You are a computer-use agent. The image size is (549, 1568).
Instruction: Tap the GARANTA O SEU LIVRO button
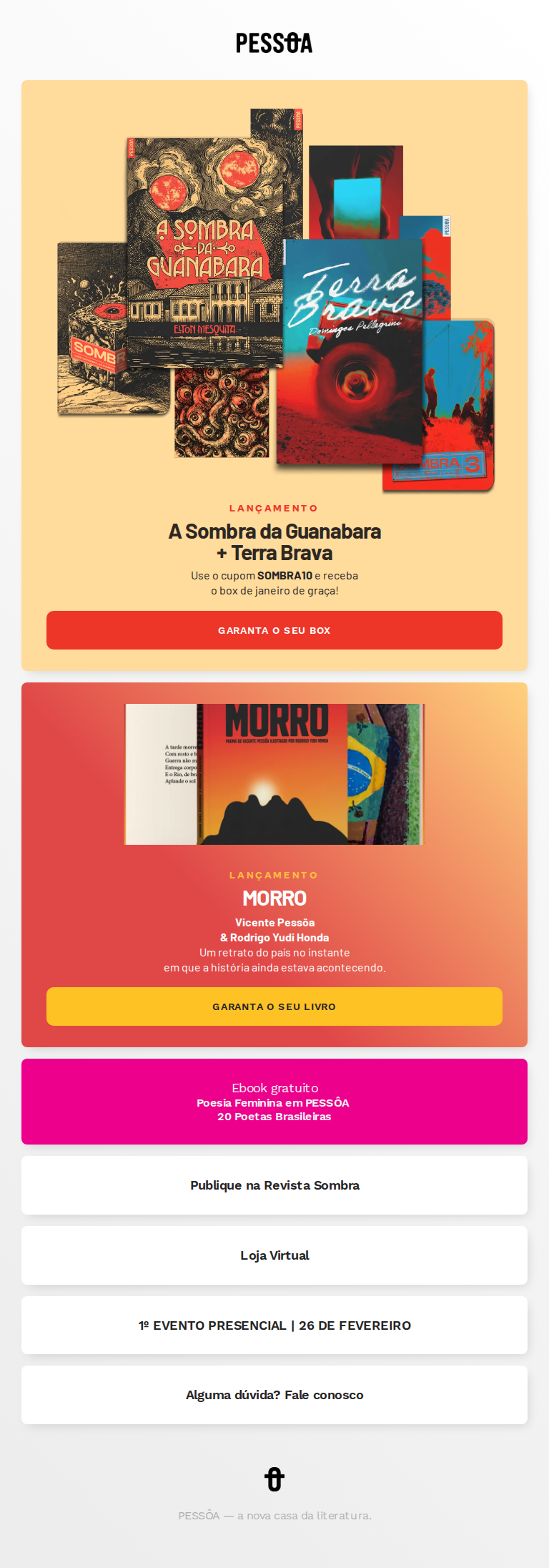point(274,1006)
